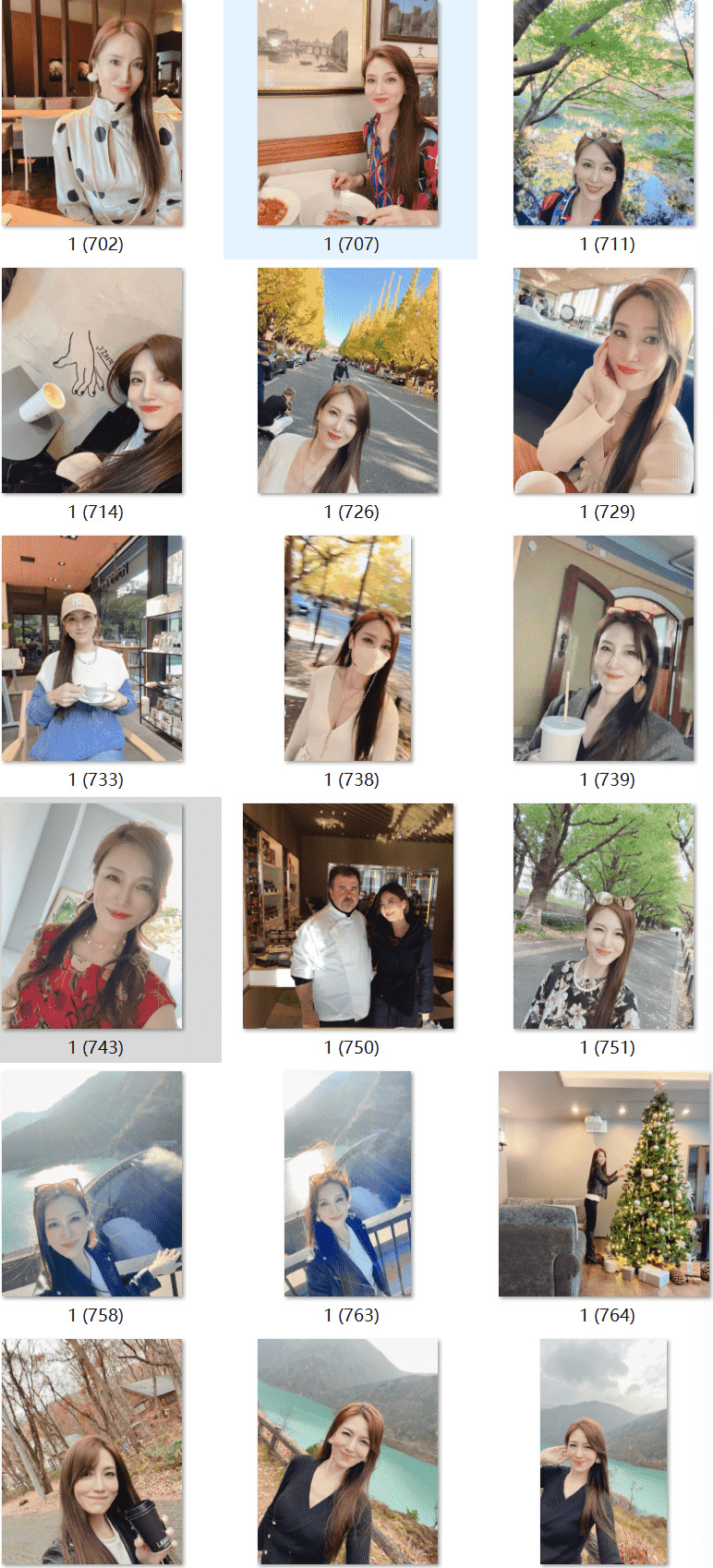Viewport: 713px width, 1568px height.
Task: View picture 1 (726)
Action: click(x=348, y=380)
